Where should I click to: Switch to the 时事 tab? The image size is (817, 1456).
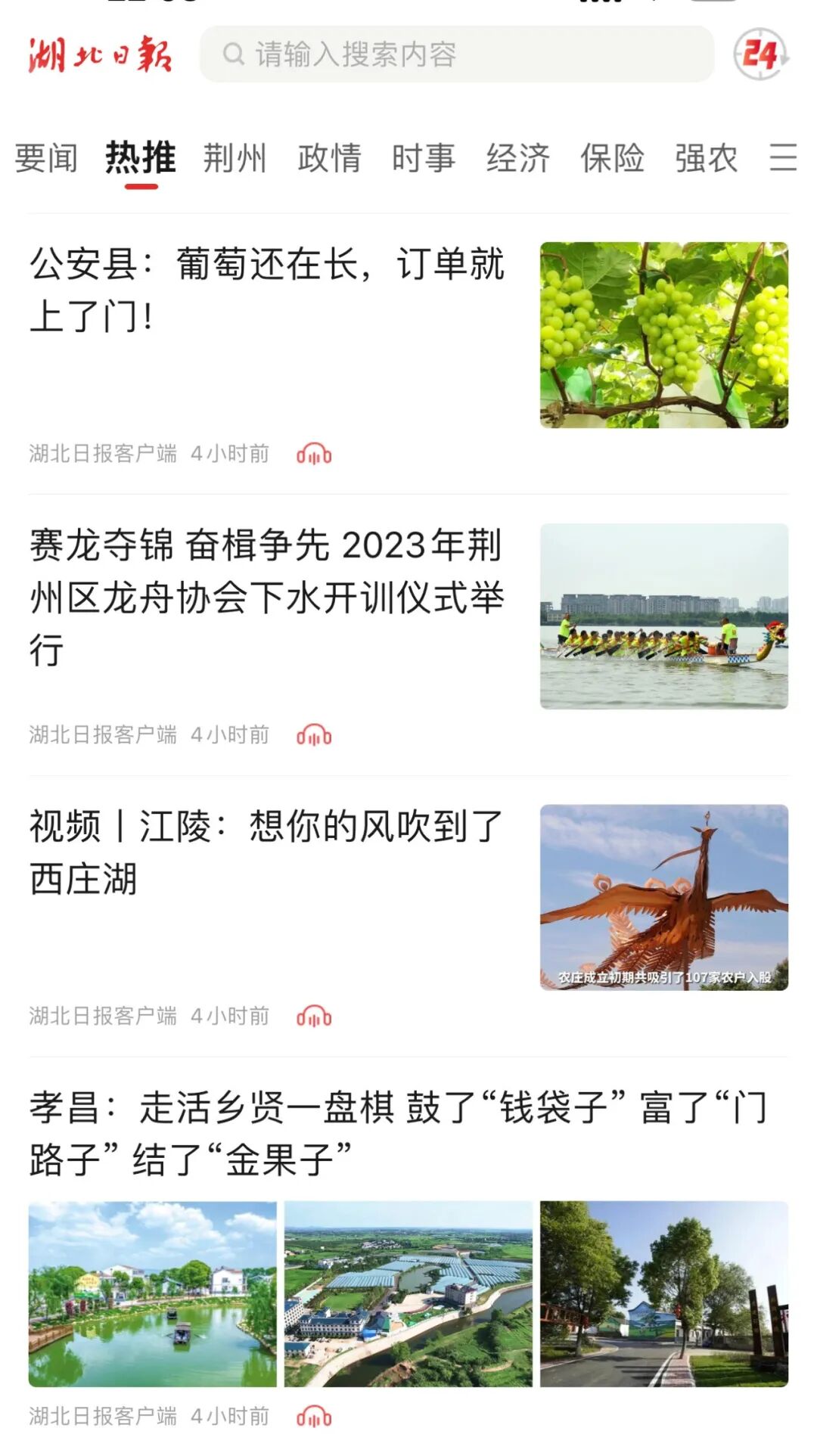pyautogui.click(x=424, y=158)
